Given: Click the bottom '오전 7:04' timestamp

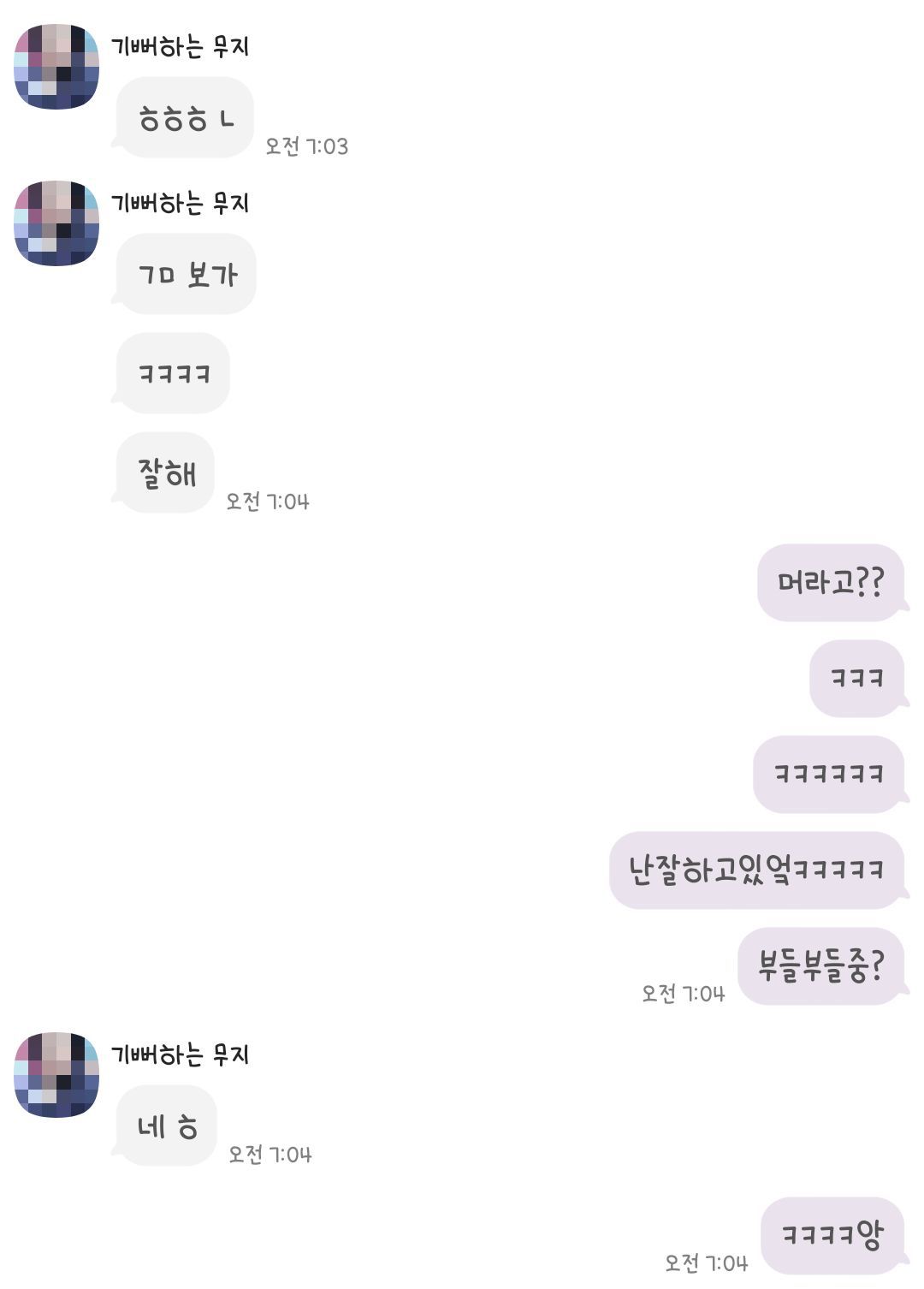Looking at the screenshot, I should [x=706, y=1262].
